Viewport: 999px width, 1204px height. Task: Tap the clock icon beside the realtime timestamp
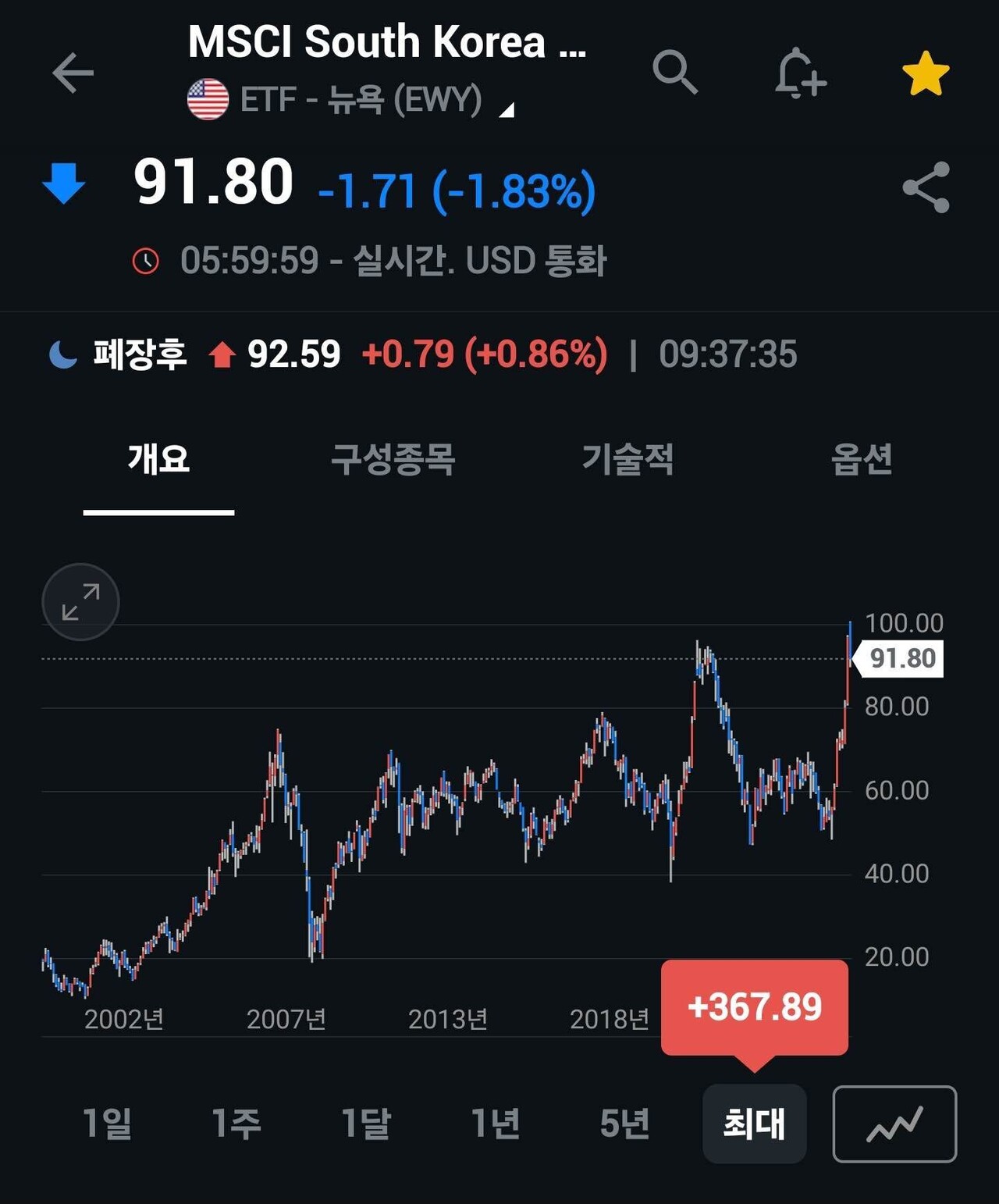148,261
